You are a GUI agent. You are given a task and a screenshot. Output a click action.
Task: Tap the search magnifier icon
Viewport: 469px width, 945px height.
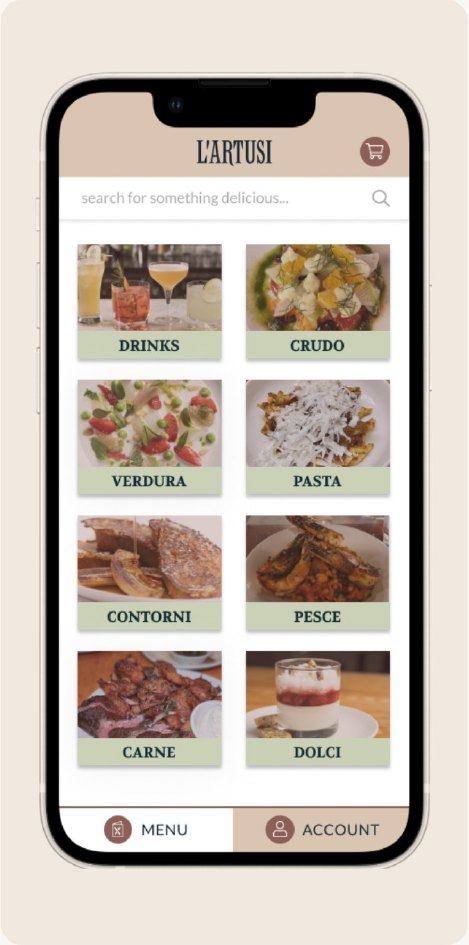[380, 198]
